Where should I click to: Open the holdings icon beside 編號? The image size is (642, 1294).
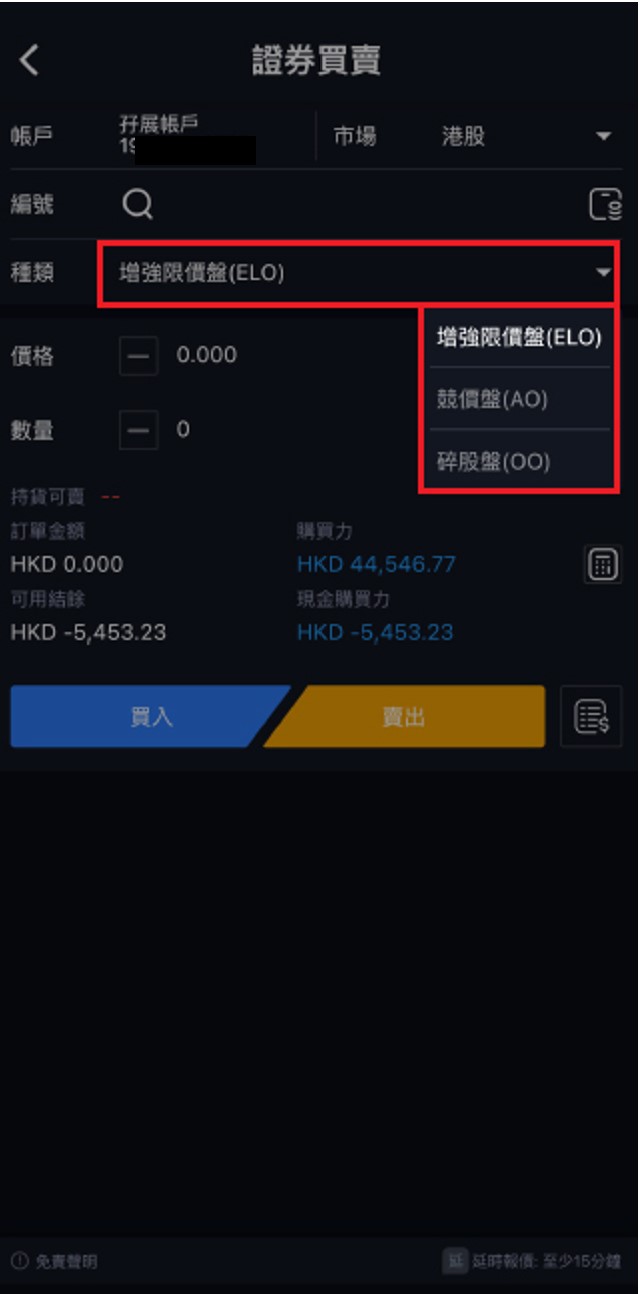[x=605, y=205]
